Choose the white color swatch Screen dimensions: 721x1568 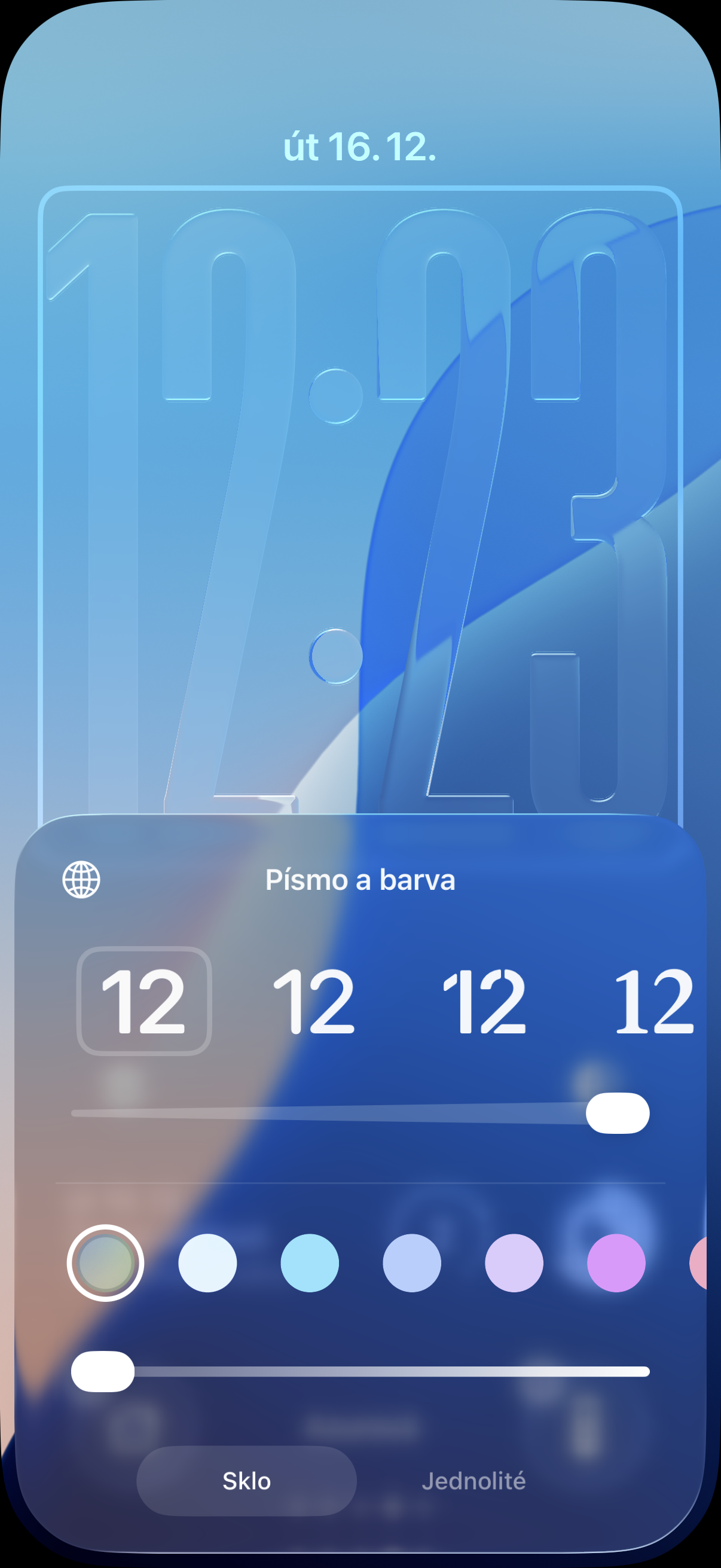tap(207, 1263)
